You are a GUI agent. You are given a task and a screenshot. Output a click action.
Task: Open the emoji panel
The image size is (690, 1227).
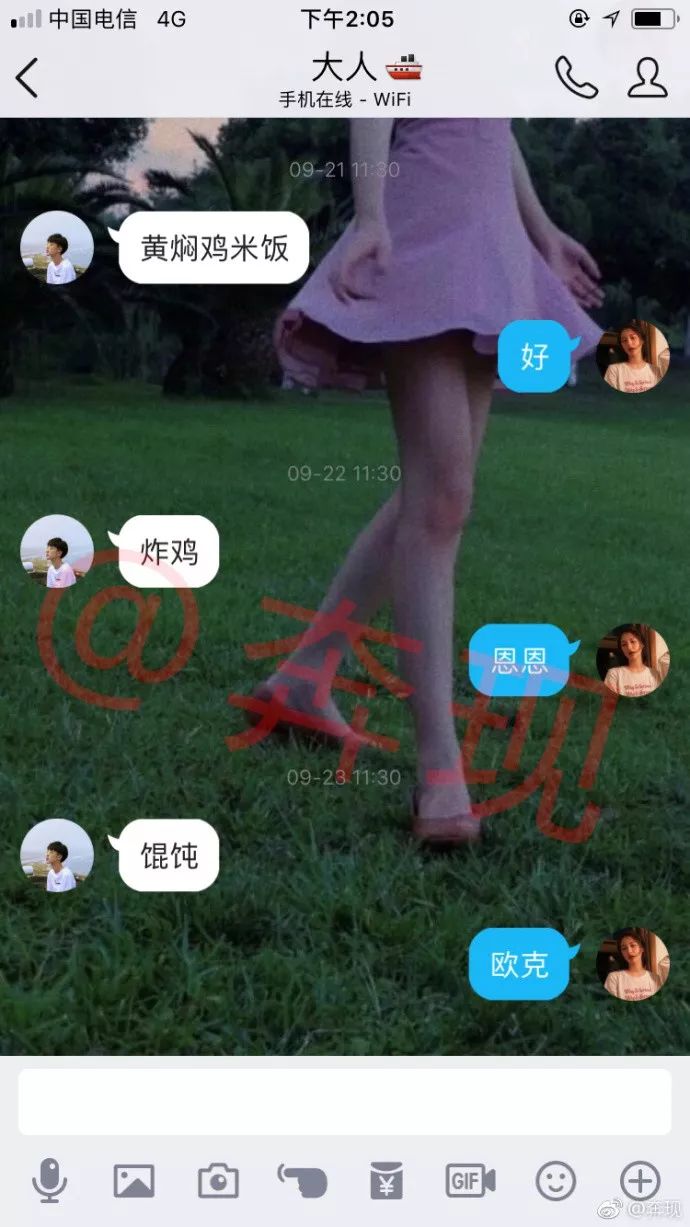[x=556, y=1182]
